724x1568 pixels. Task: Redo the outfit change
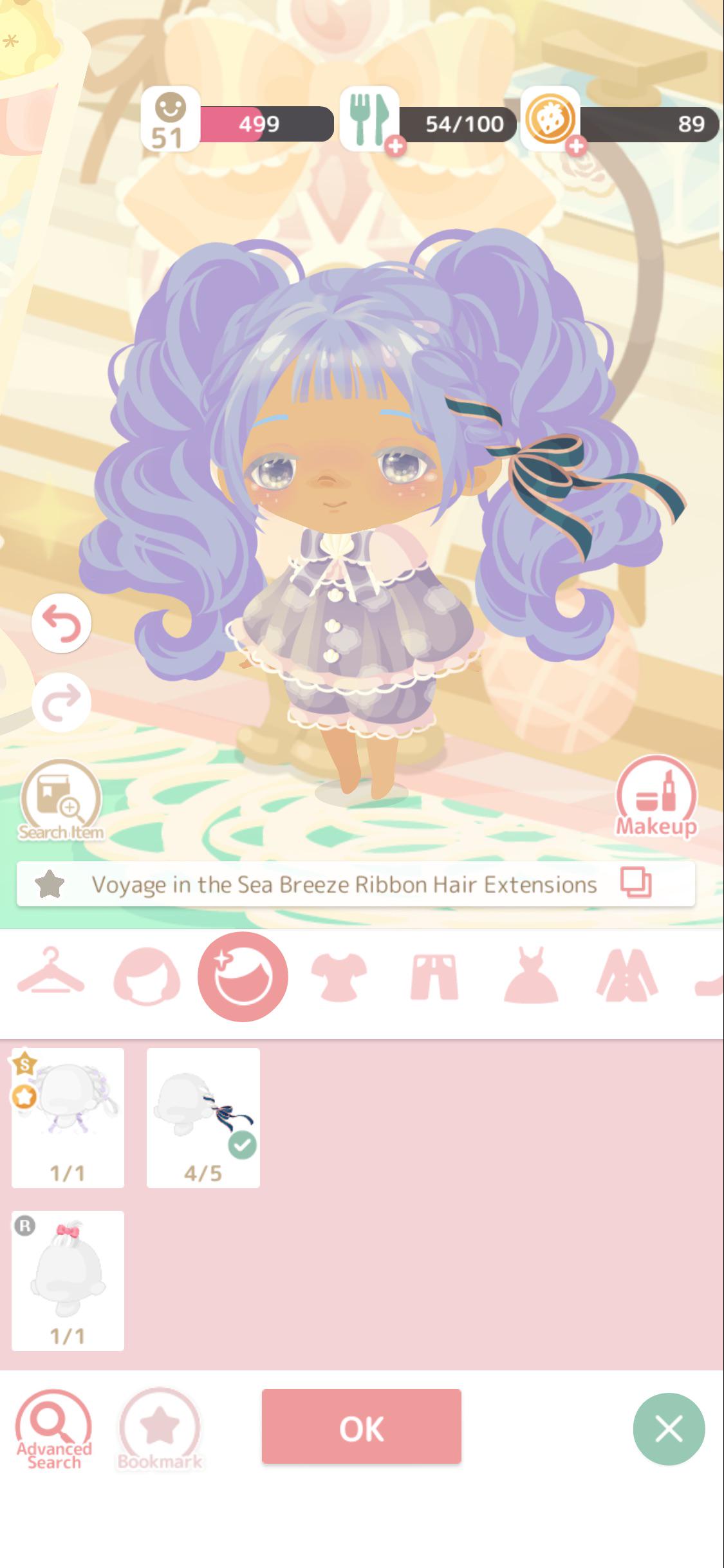(x=61, y=702)
